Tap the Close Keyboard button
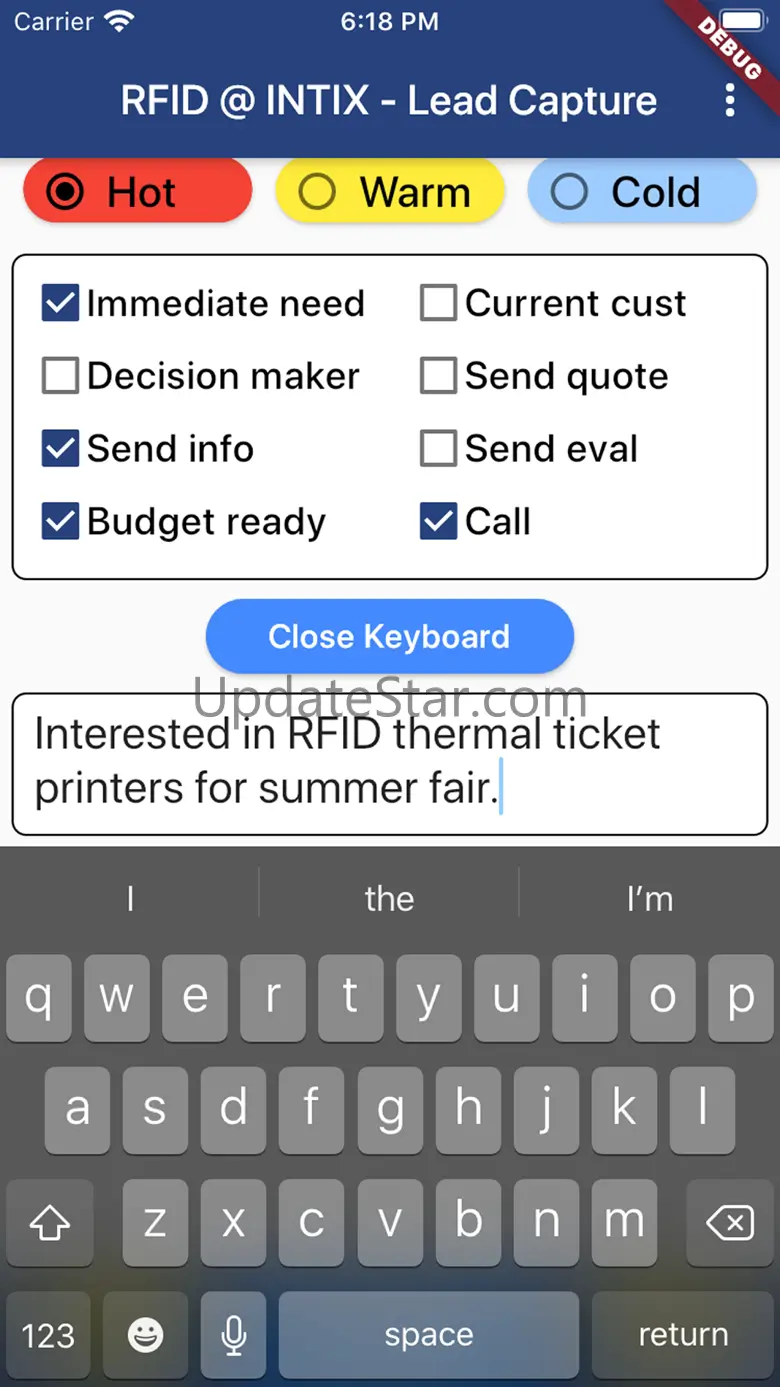Viewport: 780px width, 1387px height. (x=389, y=637)
